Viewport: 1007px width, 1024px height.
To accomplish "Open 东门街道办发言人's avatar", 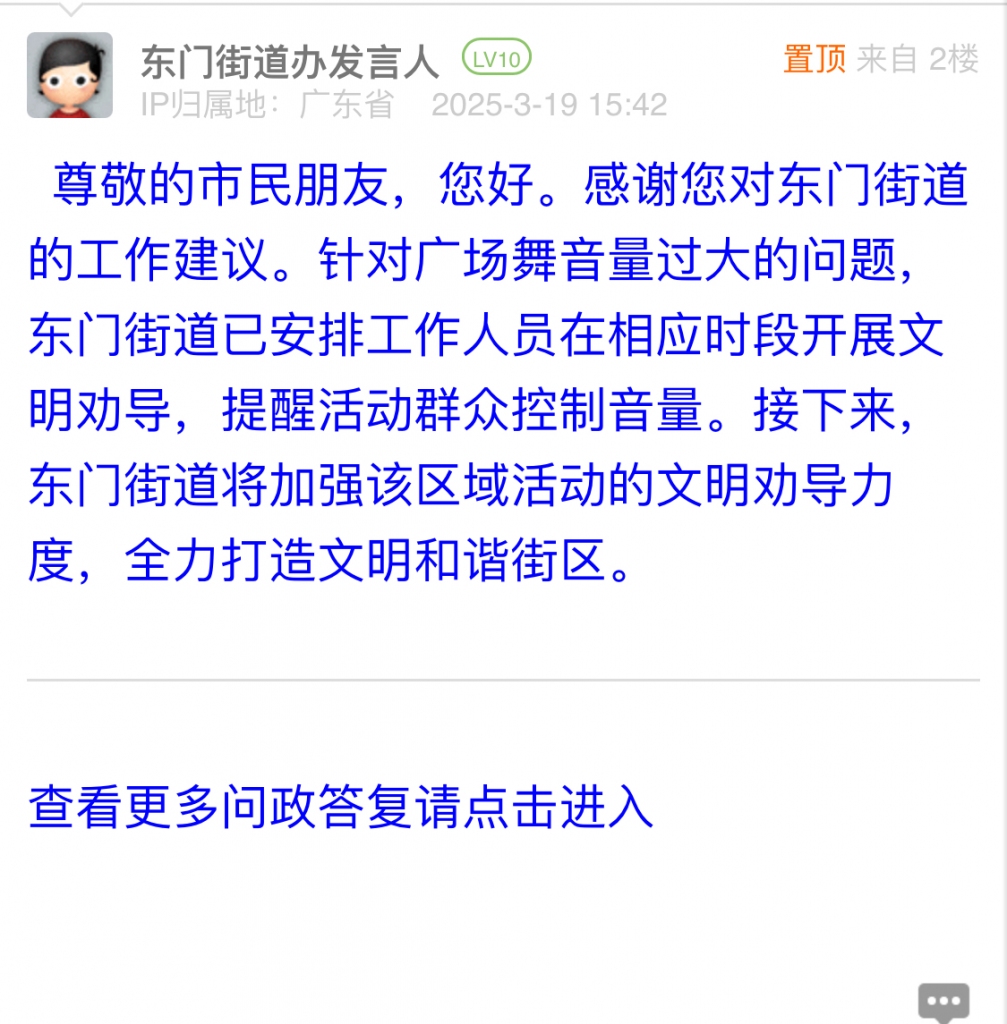I will (69, 75).
